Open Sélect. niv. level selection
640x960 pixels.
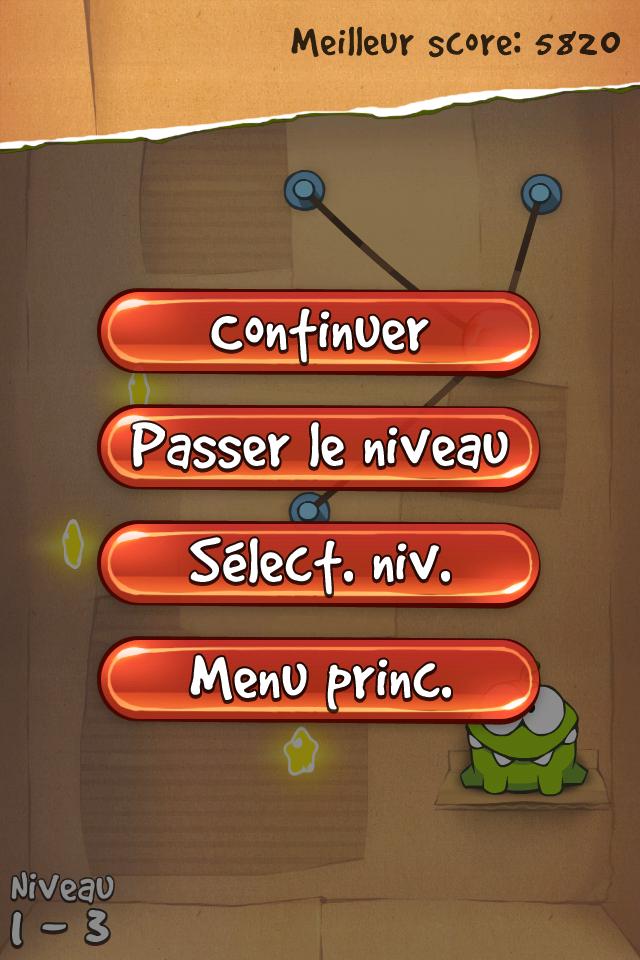(x=319, y=565)
